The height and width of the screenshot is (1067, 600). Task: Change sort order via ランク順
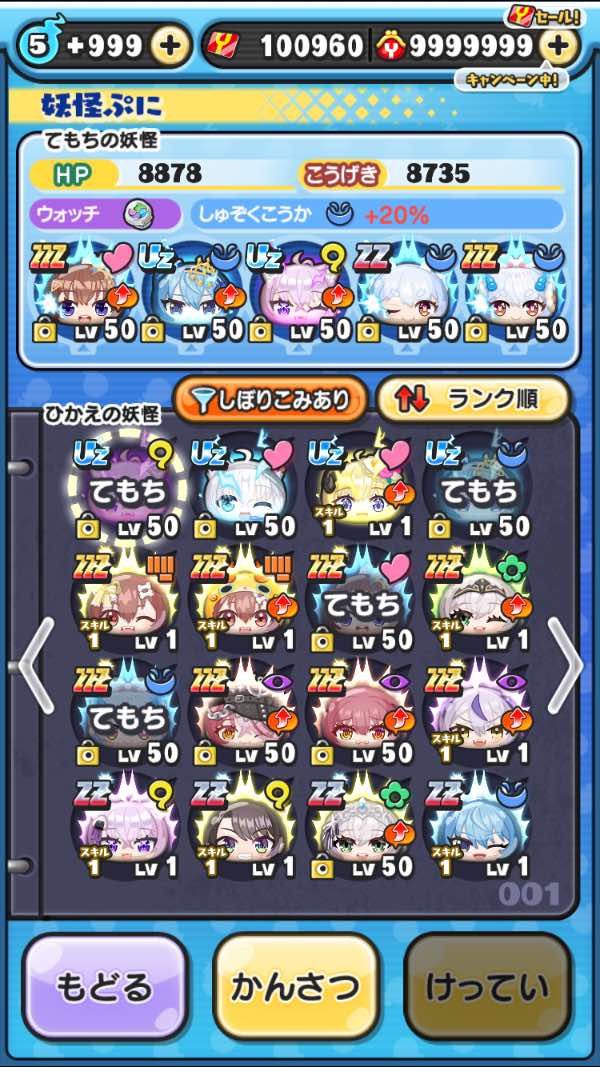pos(472,400)
